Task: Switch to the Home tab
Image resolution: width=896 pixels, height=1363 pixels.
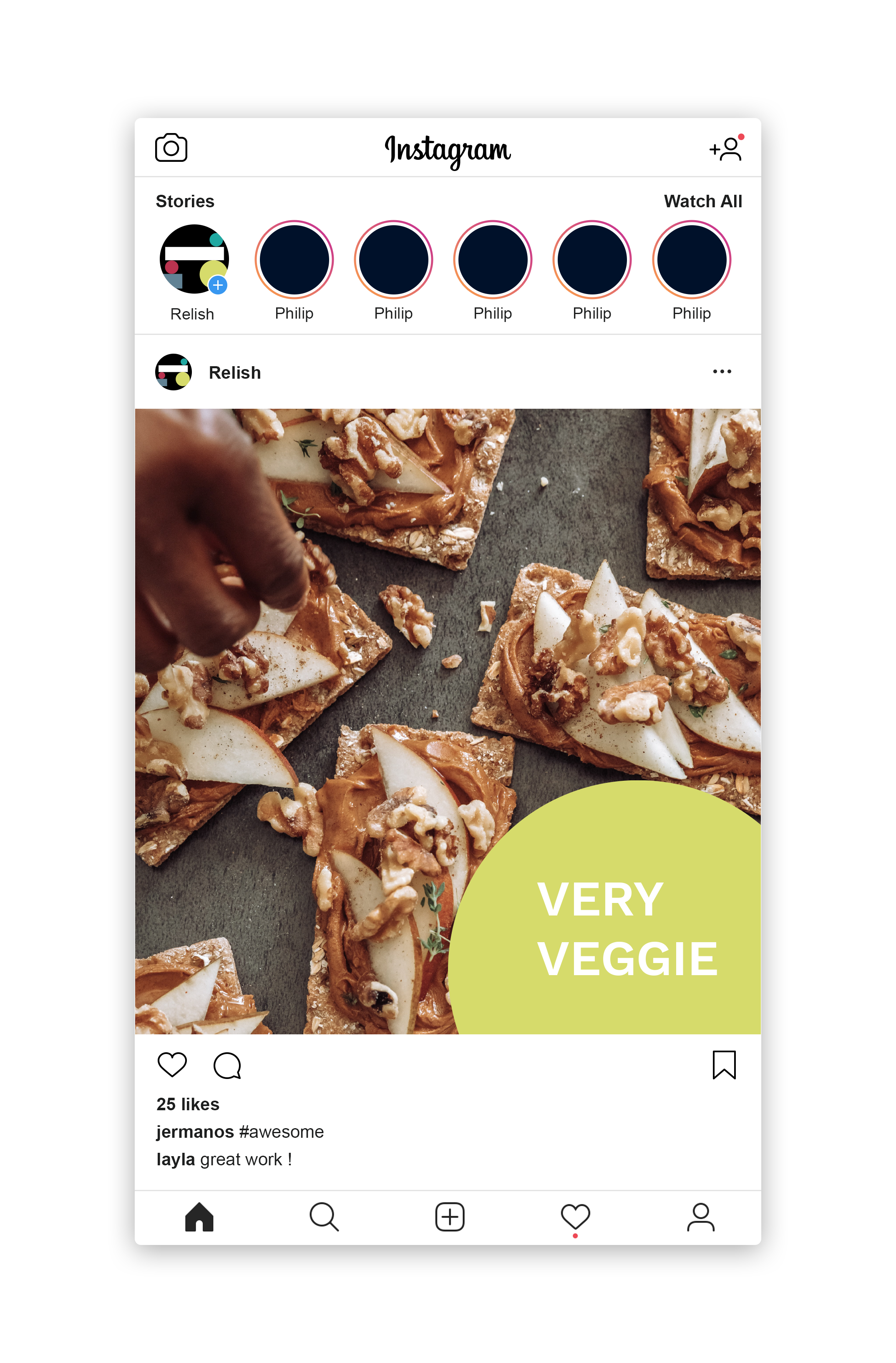Action: 199,1217
